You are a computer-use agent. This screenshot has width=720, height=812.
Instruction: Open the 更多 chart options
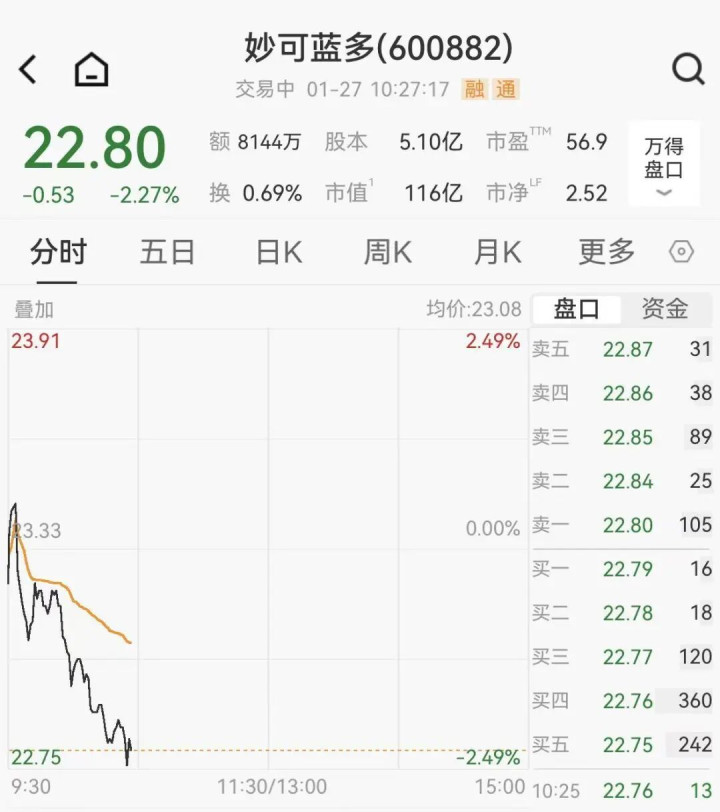tap(606, 252)
